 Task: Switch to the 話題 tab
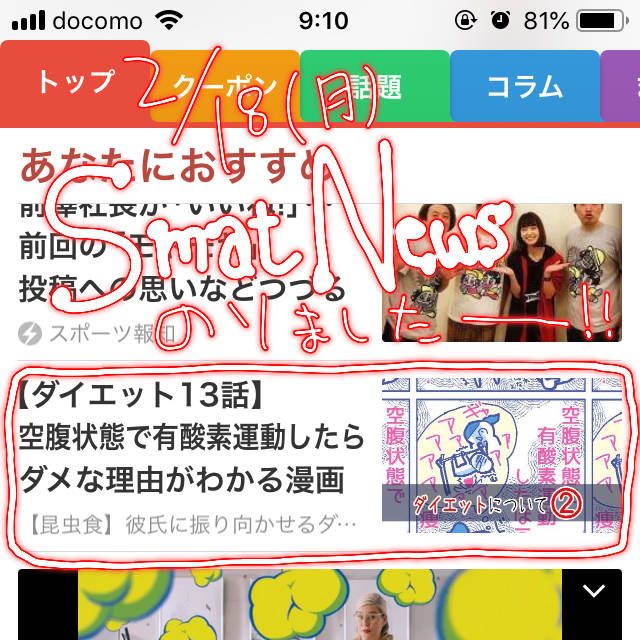373,87
